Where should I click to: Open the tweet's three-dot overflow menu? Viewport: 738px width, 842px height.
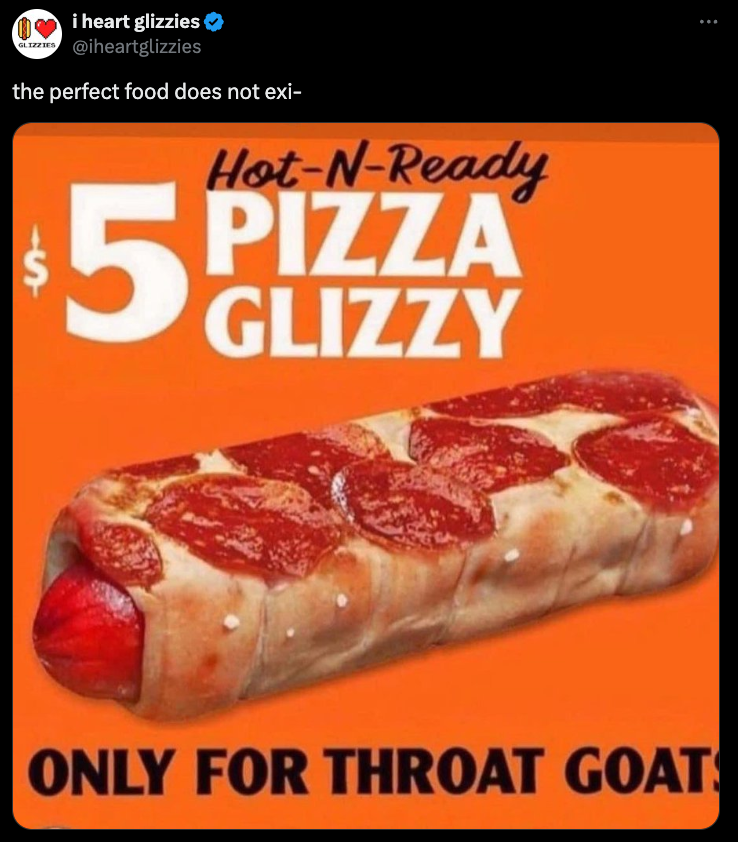coord(708,23)
